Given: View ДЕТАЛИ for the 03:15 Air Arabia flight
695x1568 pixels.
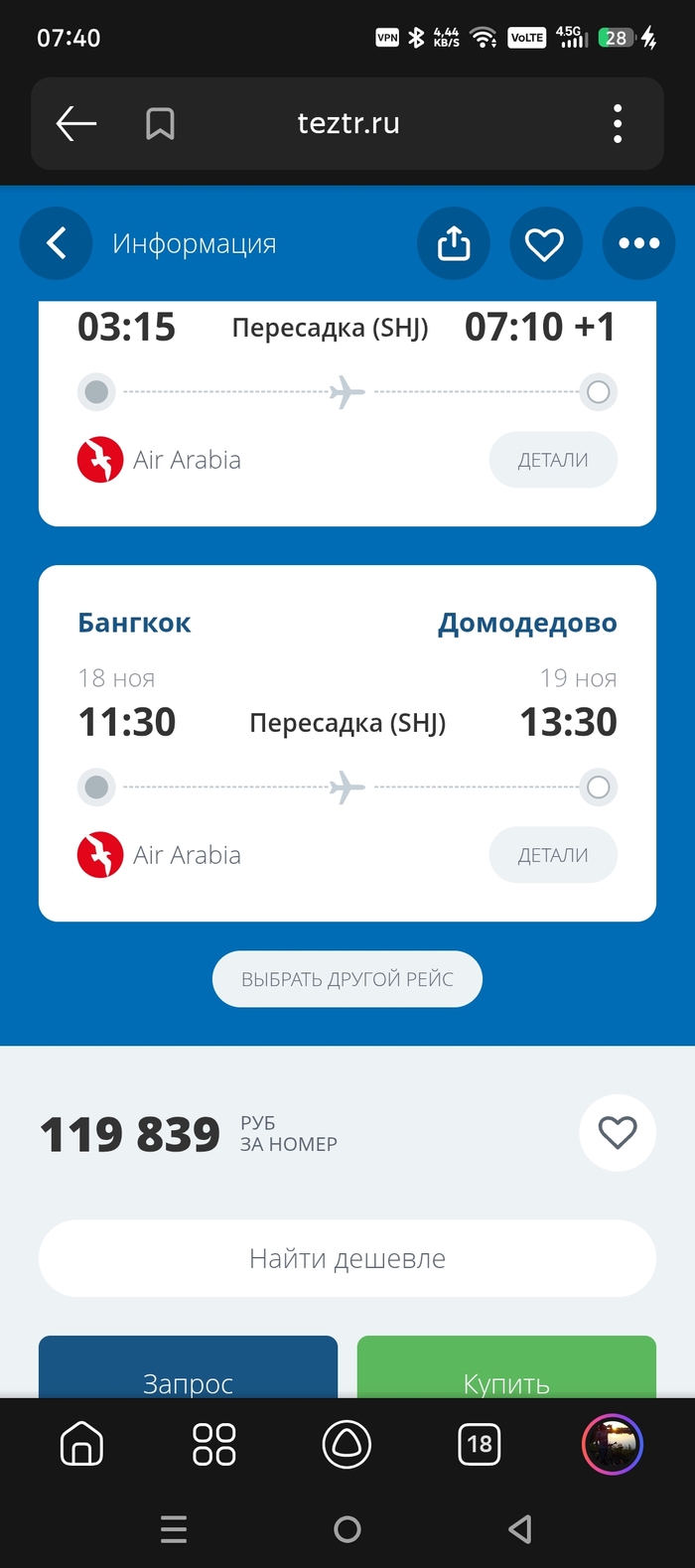Looking at the screenshot, I should click(x=553, y=460).
